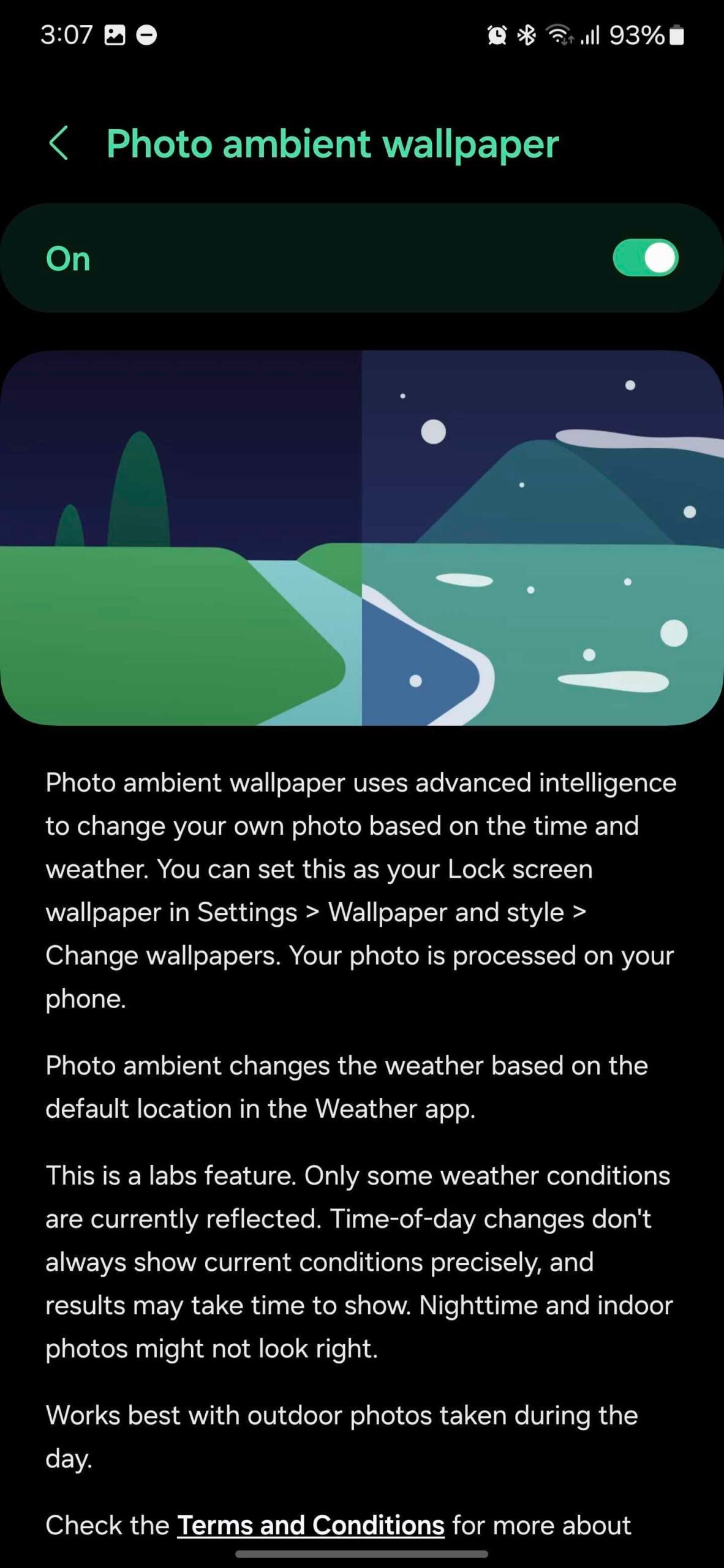Turn off Photo ambient wallpaper switch

pyautogui.click(x=645, y=258)
